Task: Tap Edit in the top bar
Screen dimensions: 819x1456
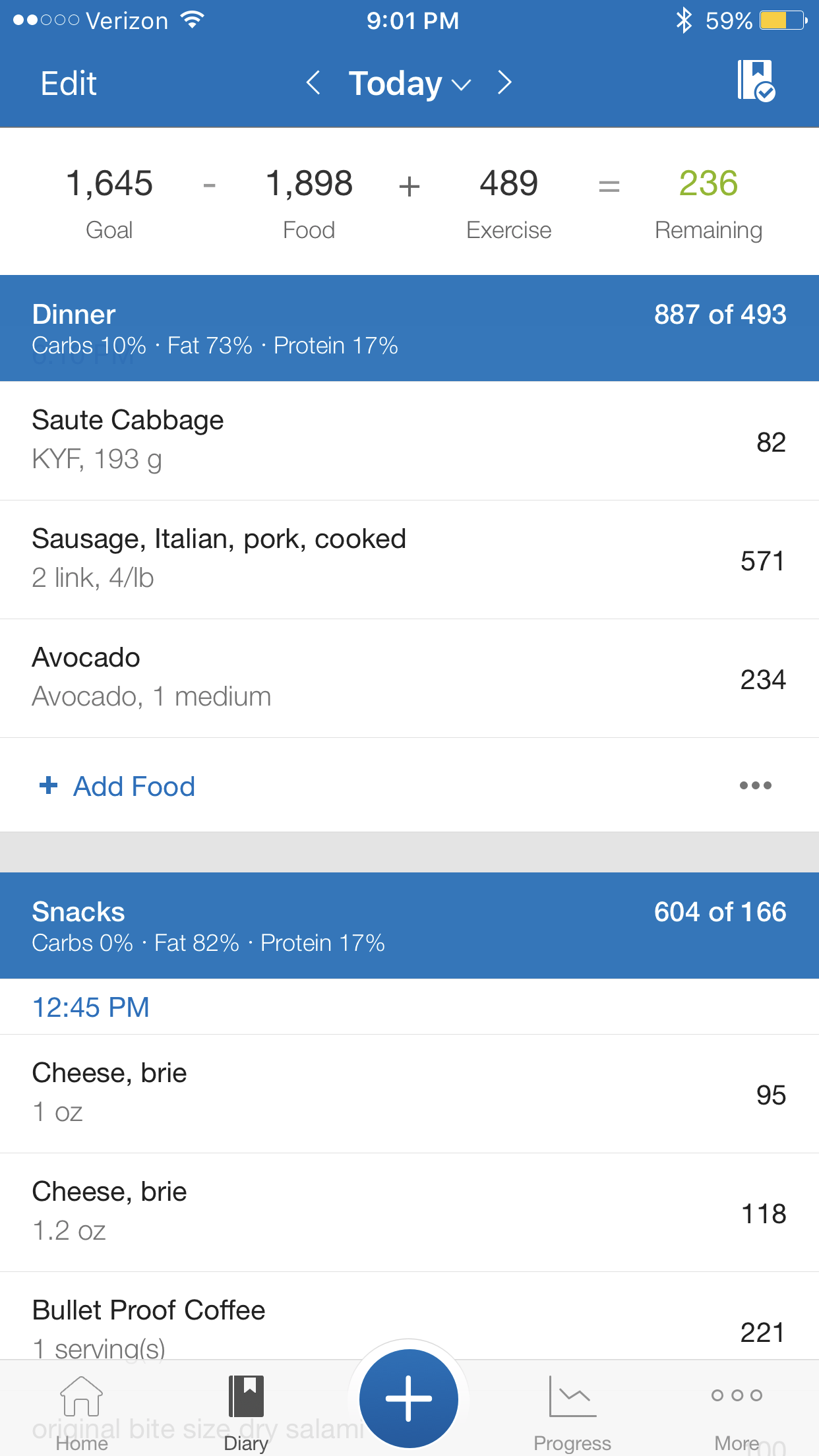Action: click(x=69, y=84)
